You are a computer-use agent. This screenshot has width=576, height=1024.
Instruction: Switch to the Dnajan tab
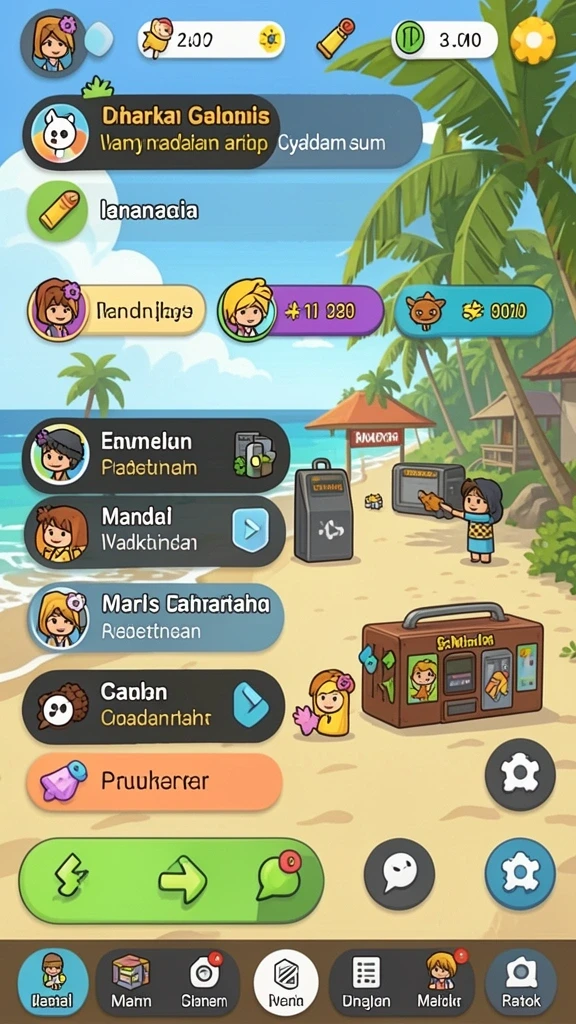click(366, 982)
